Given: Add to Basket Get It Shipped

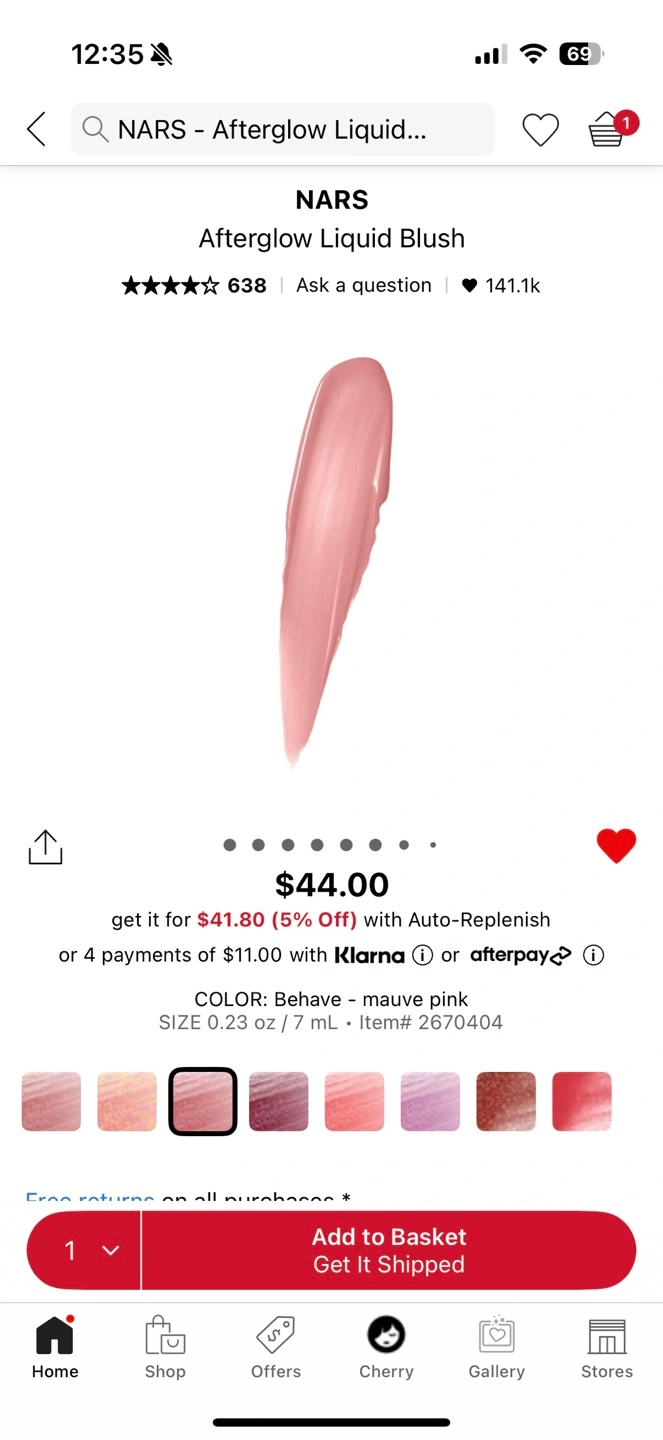Looking at the screenshot, I should tap(389, 1250).
